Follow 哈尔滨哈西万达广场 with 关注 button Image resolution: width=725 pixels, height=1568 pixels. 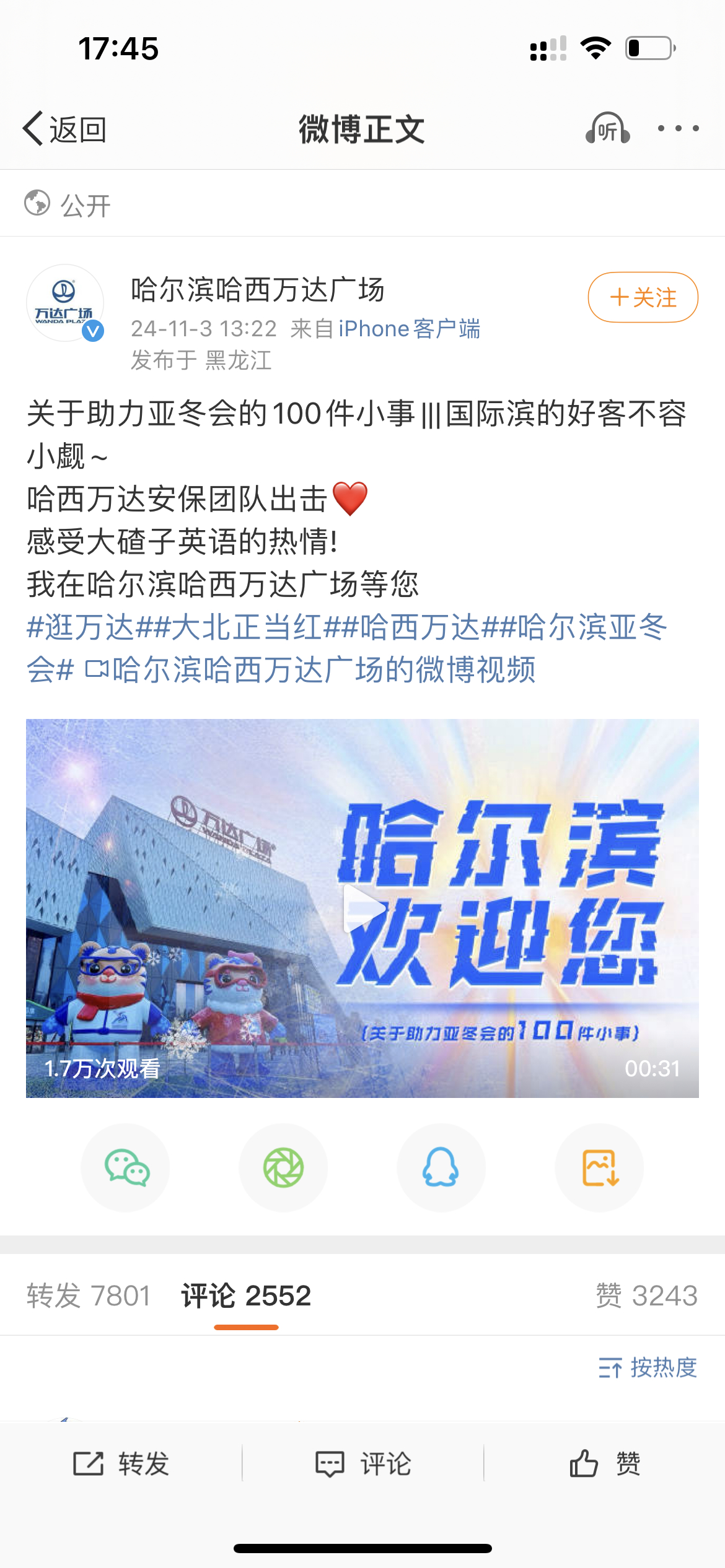pyautogui.click(x=643, y=297)
